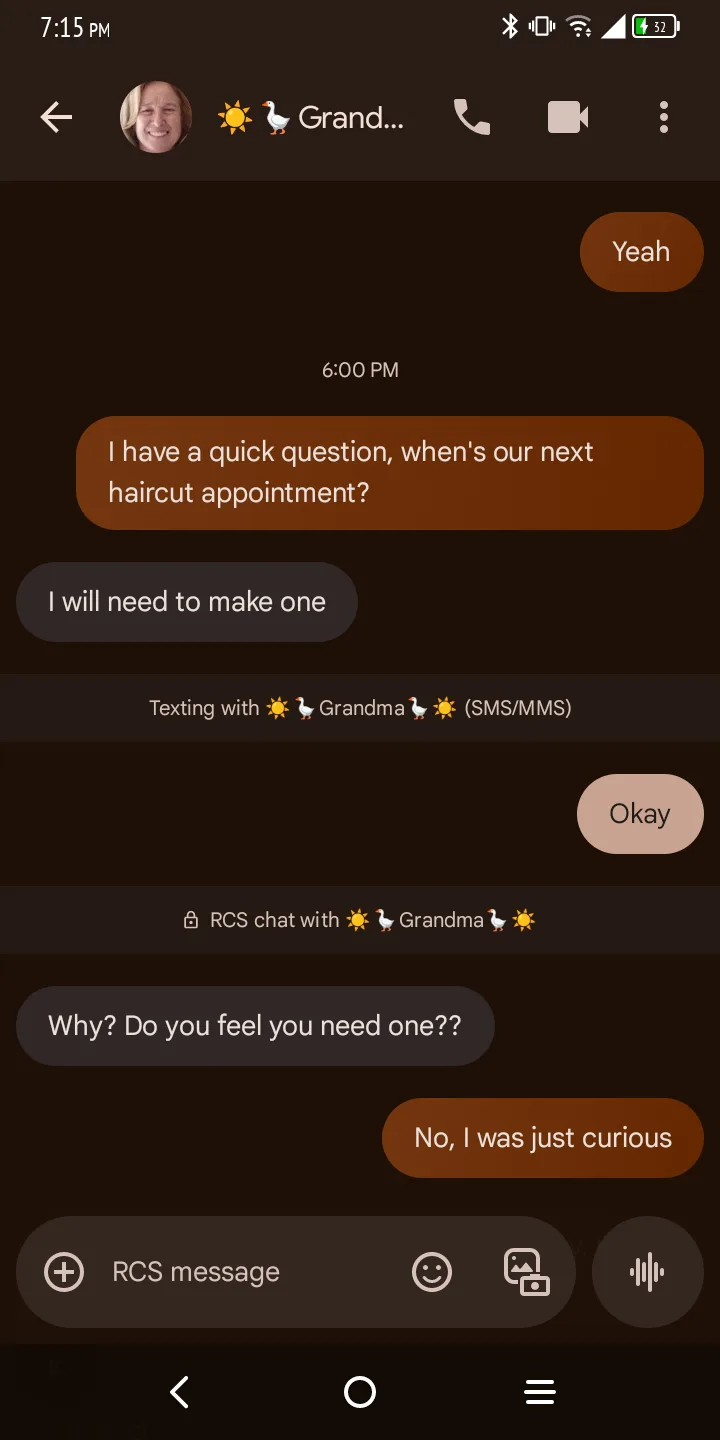Screen dimensions: 720x1440
Task: Open the emoji picker
Action: pyautogui.click(x=432, y=1272)
